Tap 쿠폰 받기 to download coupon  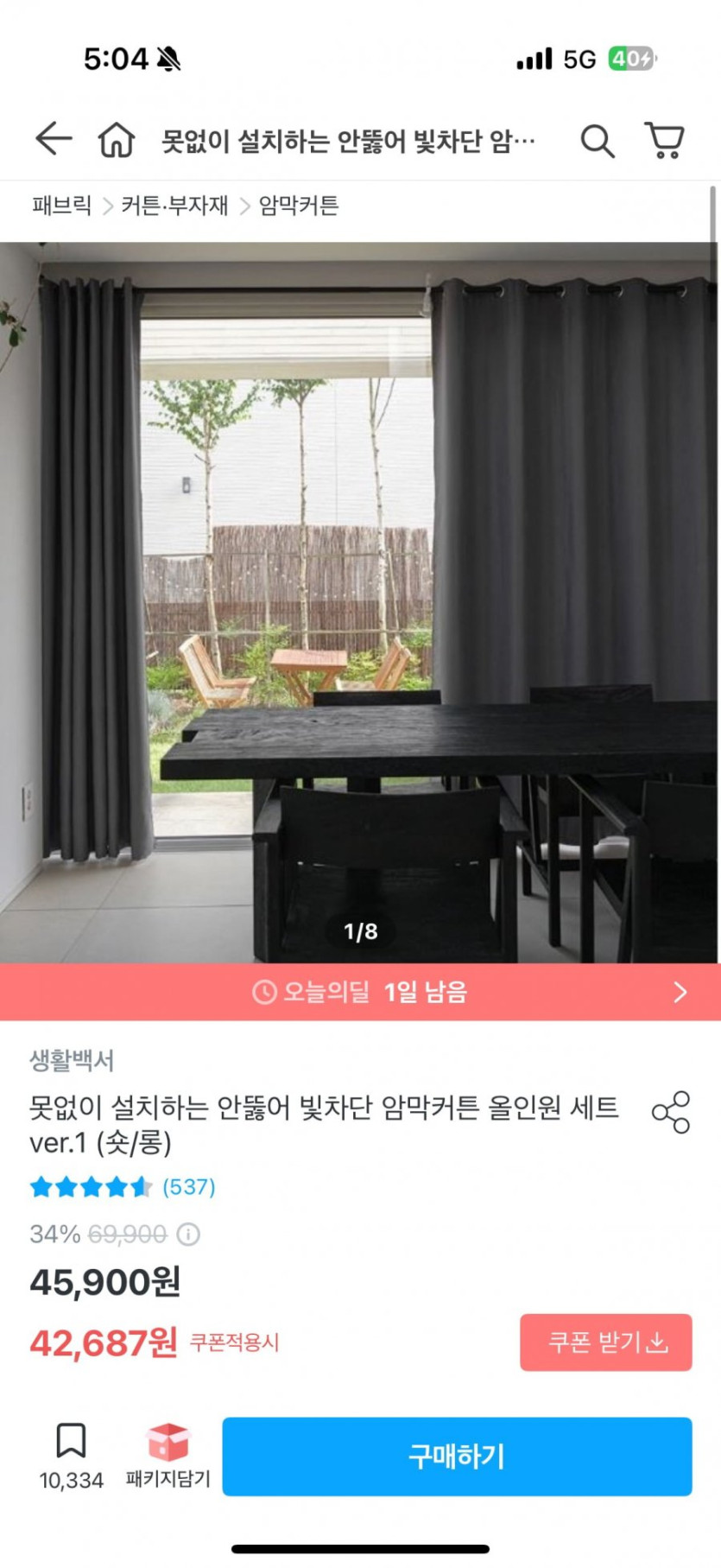605,1342
